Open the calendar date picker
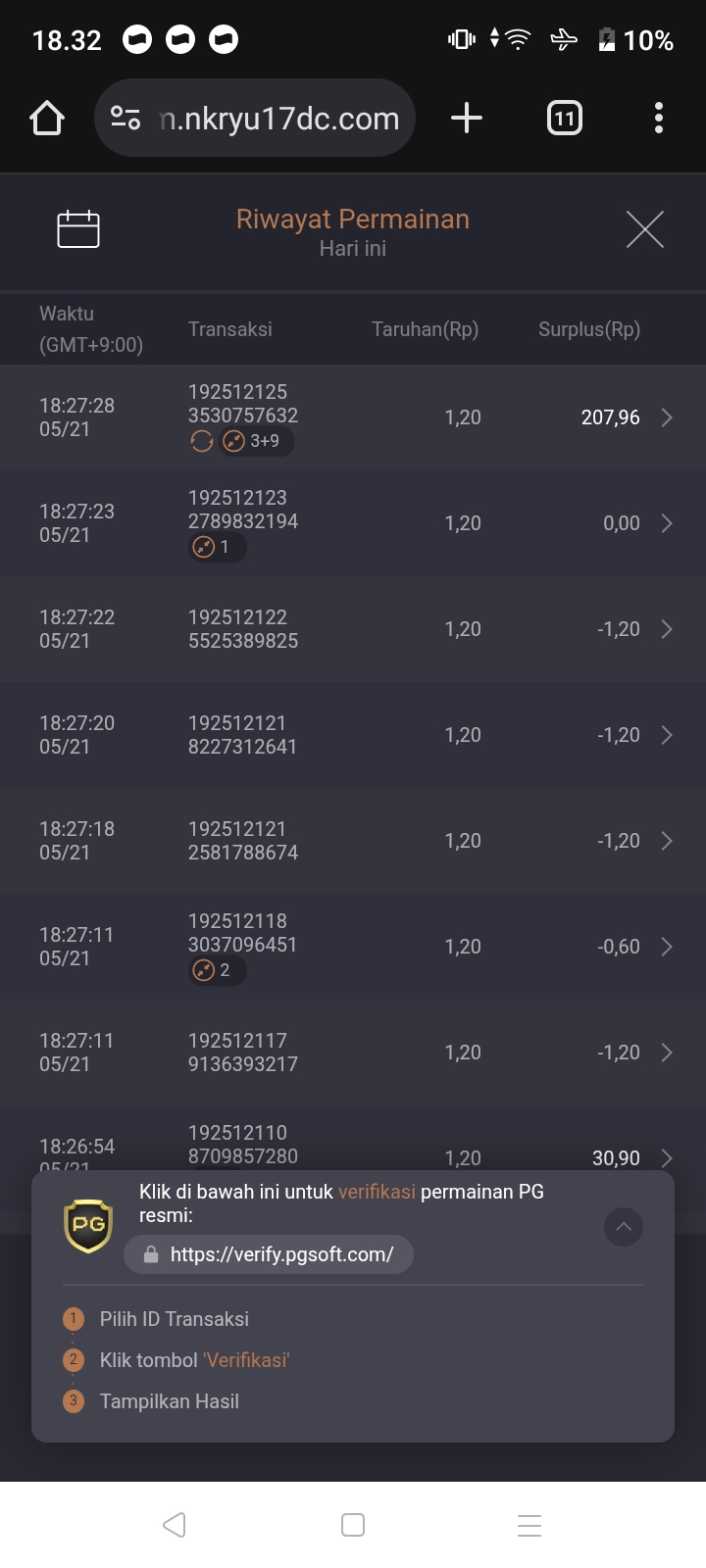 click(x=78, y=229)
